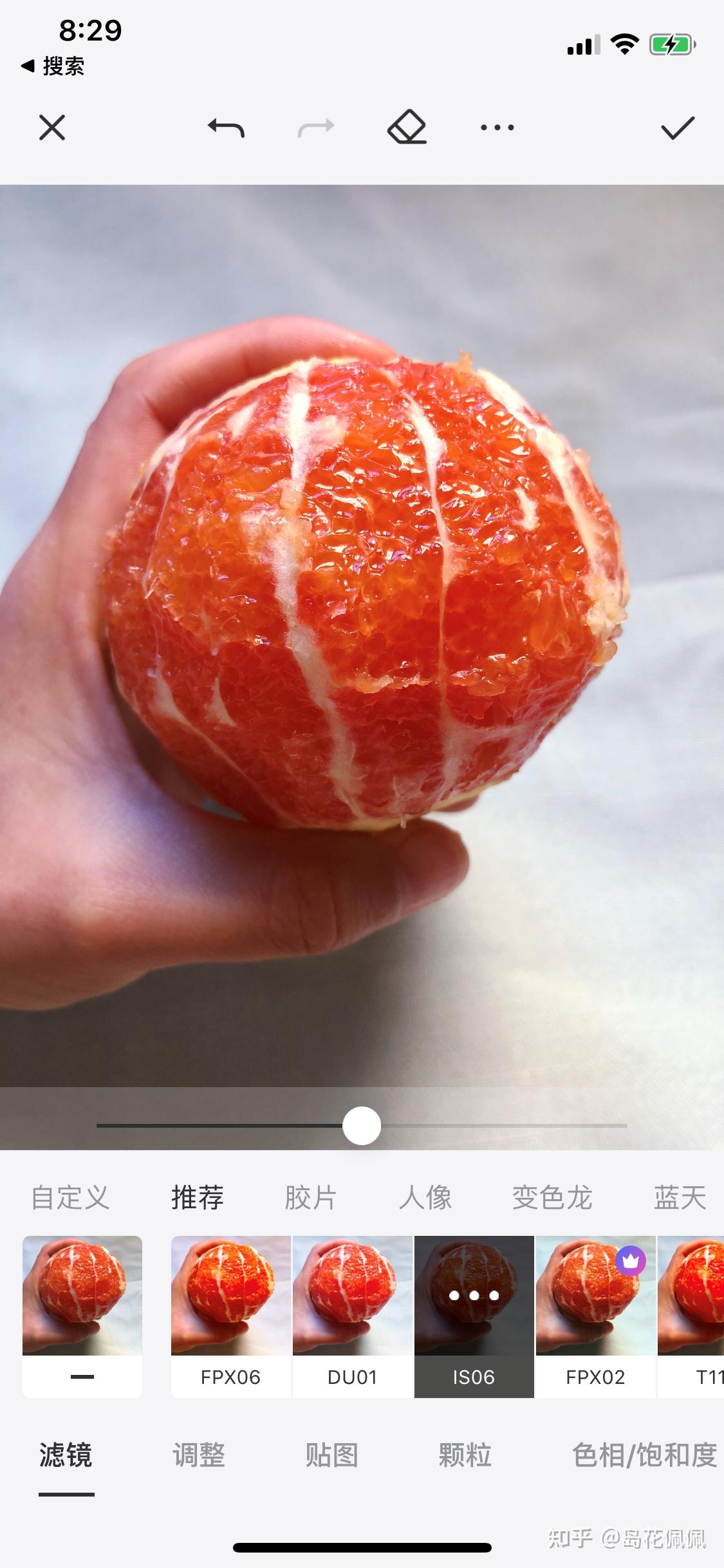Select the 蓝天 filter category
This screenshot has width=724, height=1568.
coord(680,1198)
